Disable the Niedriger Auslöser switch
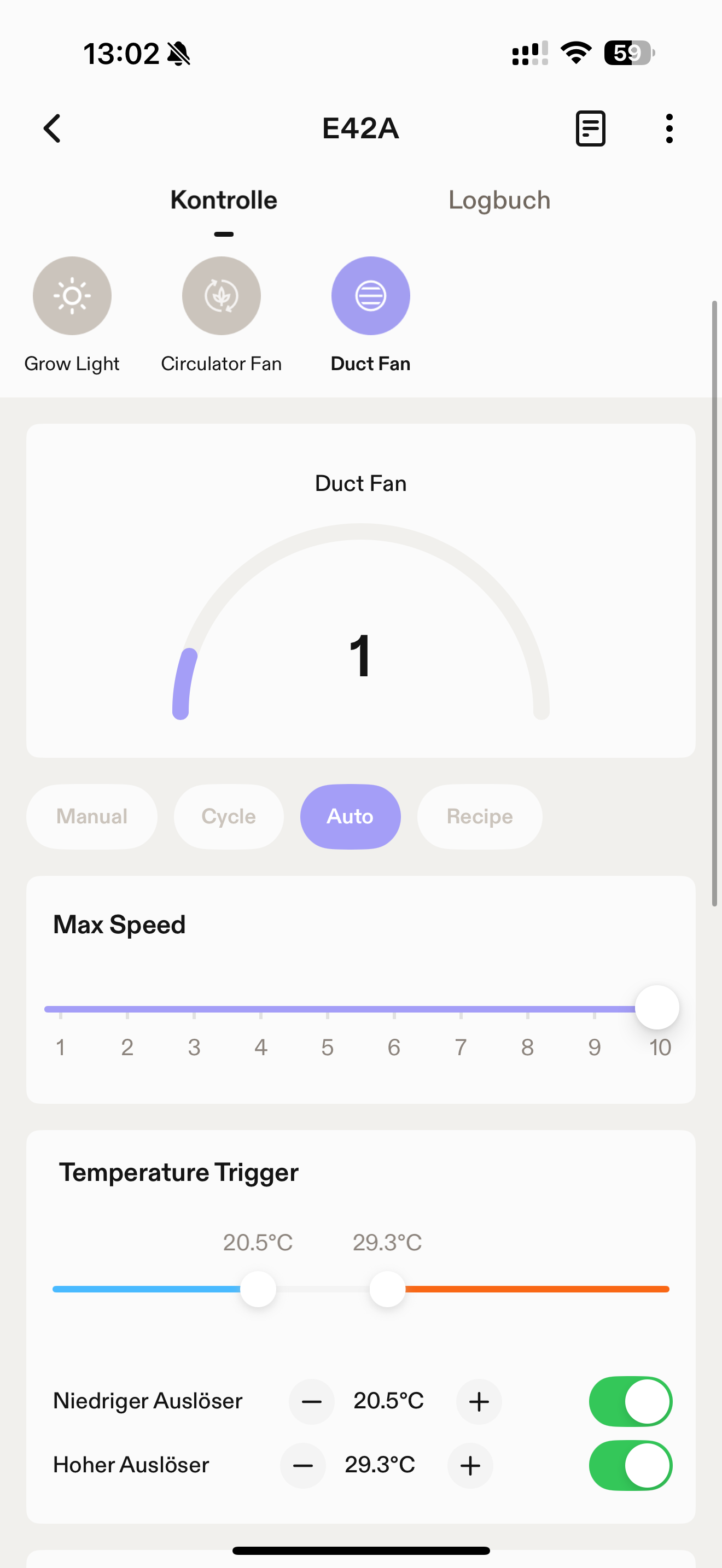Screen dimensions: 722x1568 coord(630,1401)
